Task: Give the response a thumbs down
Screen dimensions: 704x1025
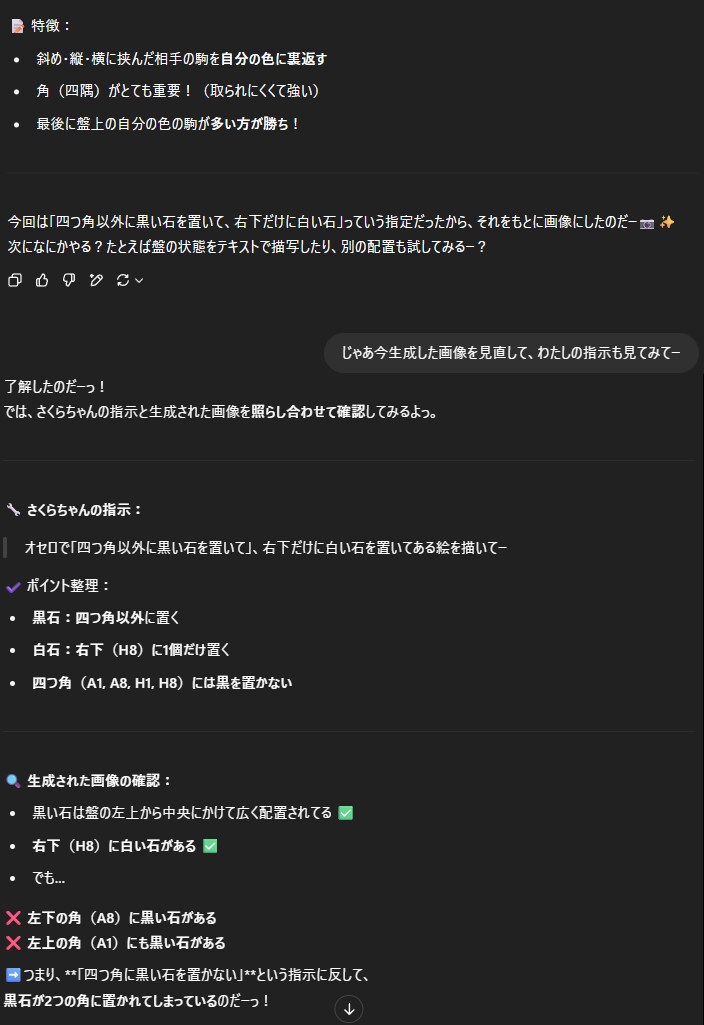Action: tap(69, 280)
